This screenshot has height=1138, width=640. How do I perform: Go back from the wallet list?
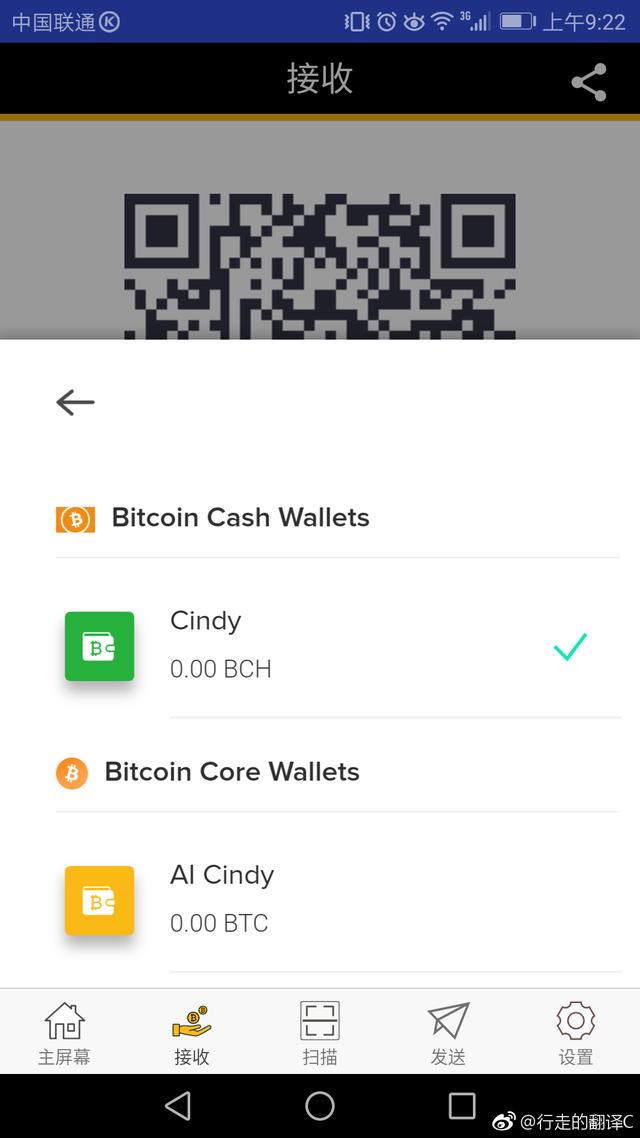tap(76, 402)
